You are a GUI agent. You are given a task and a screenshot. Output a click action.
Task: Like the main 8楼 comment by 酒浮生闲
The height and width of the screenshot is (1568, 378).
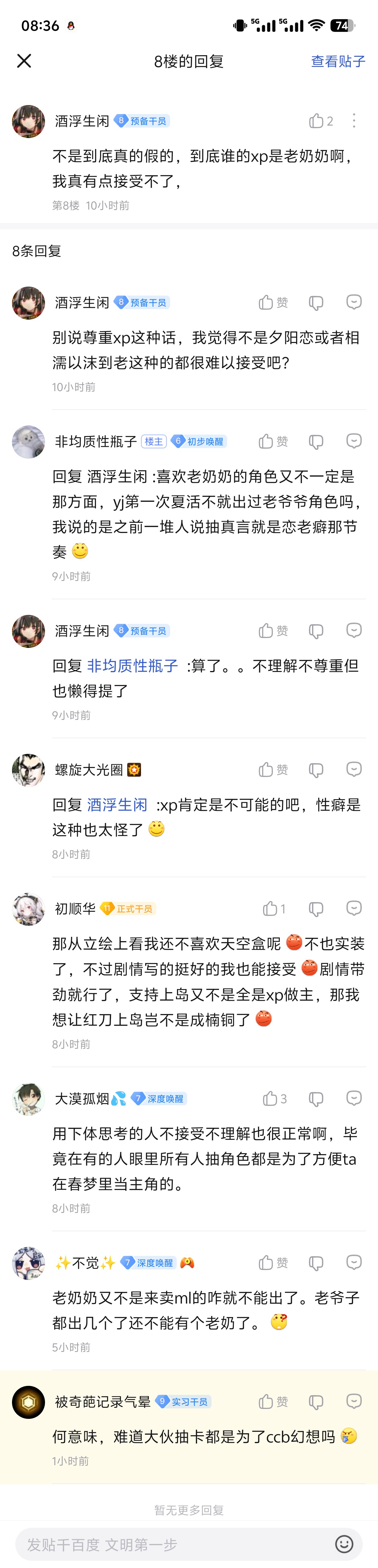[316, 121]
